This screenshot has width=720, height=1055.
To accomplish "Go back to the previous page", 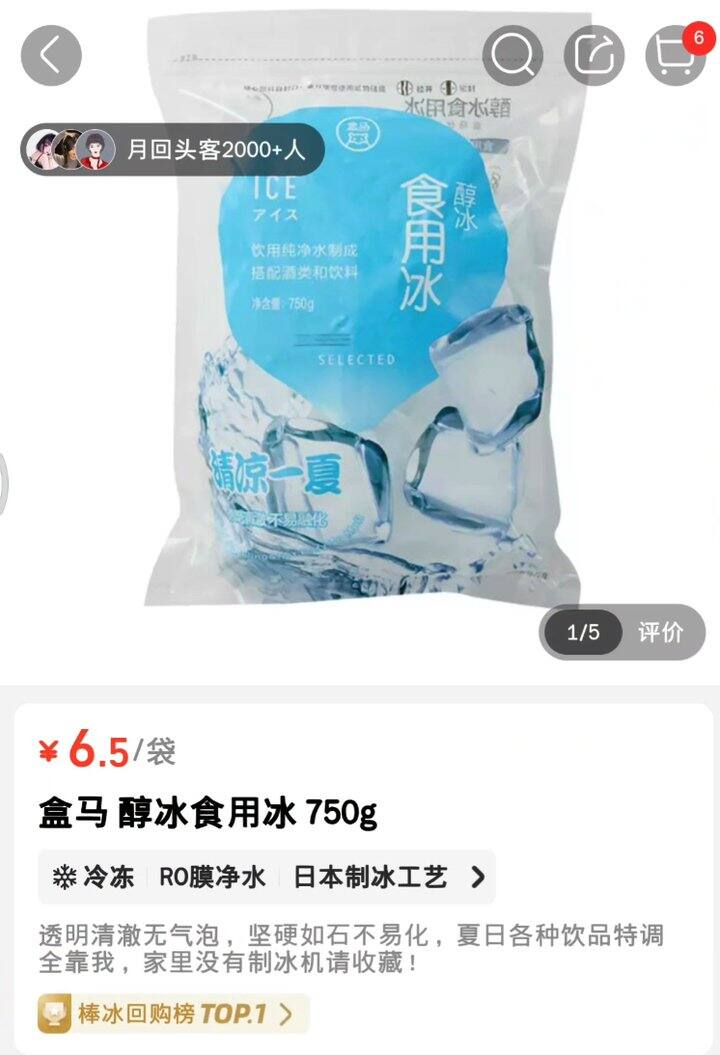I will [x=50, y=54].
